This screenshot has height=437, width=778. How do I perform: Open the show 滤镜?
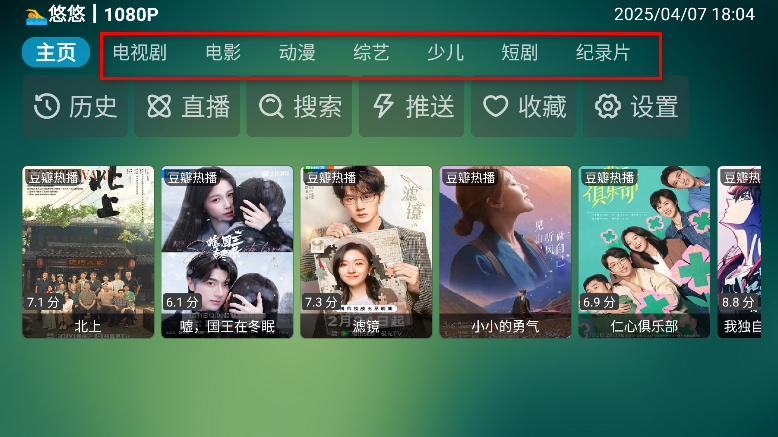tap(366, 250)
